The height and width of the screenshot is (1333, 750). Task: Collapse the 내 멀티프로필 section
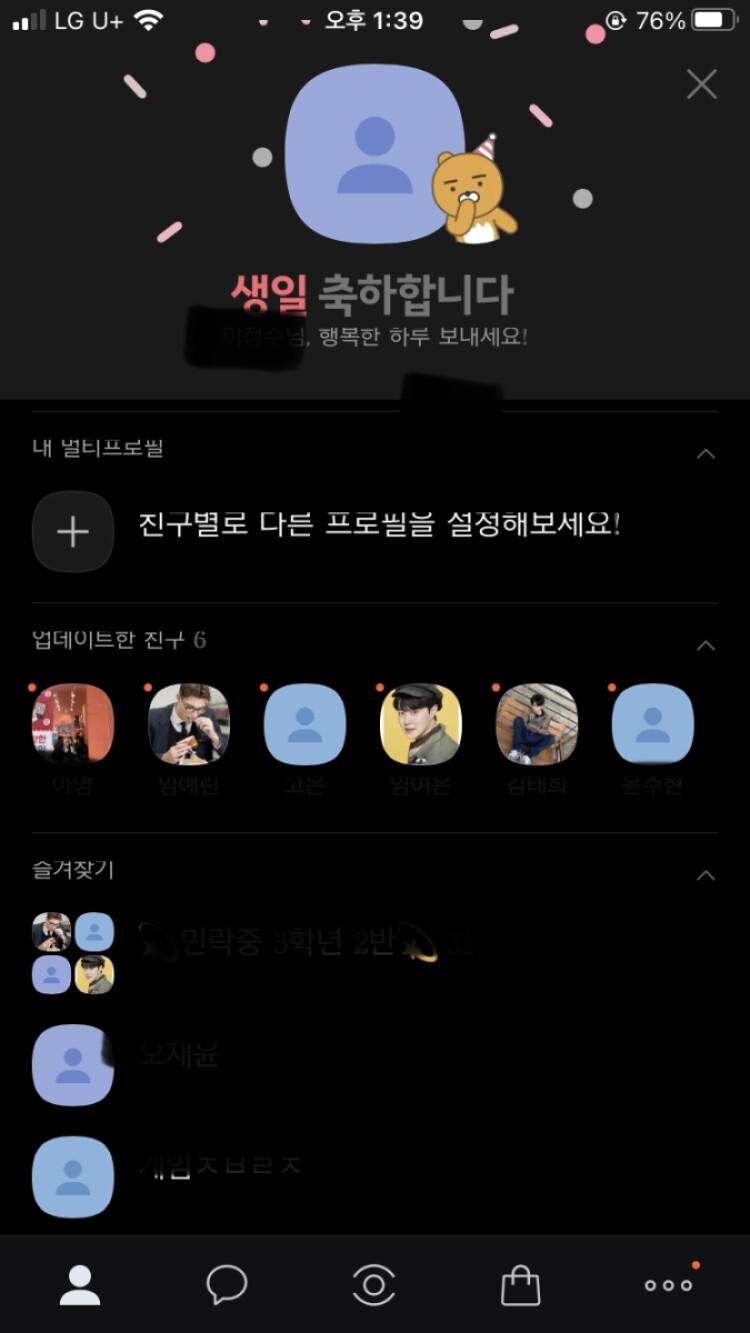tap(706, 454)
